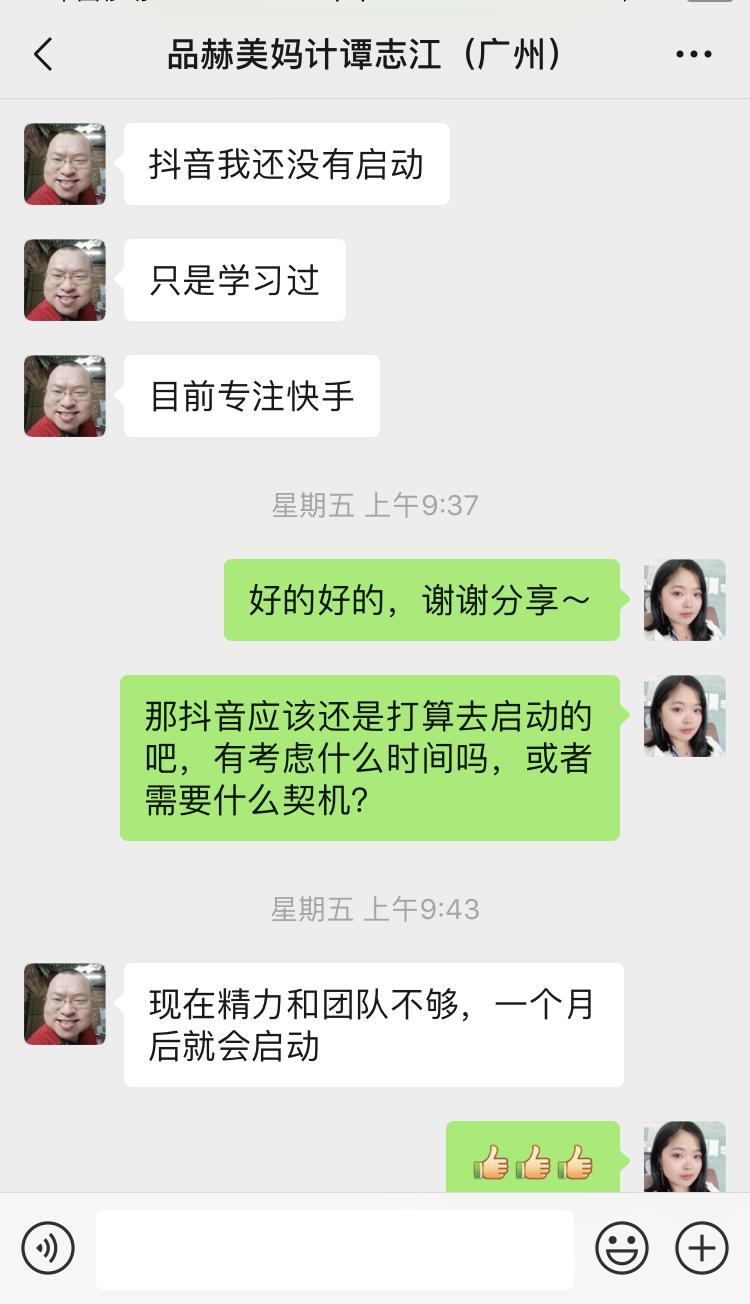Tap your own avatar beside 好的好的 message
This screenshot has width=750, height=1304.
(x=684, y=600)
